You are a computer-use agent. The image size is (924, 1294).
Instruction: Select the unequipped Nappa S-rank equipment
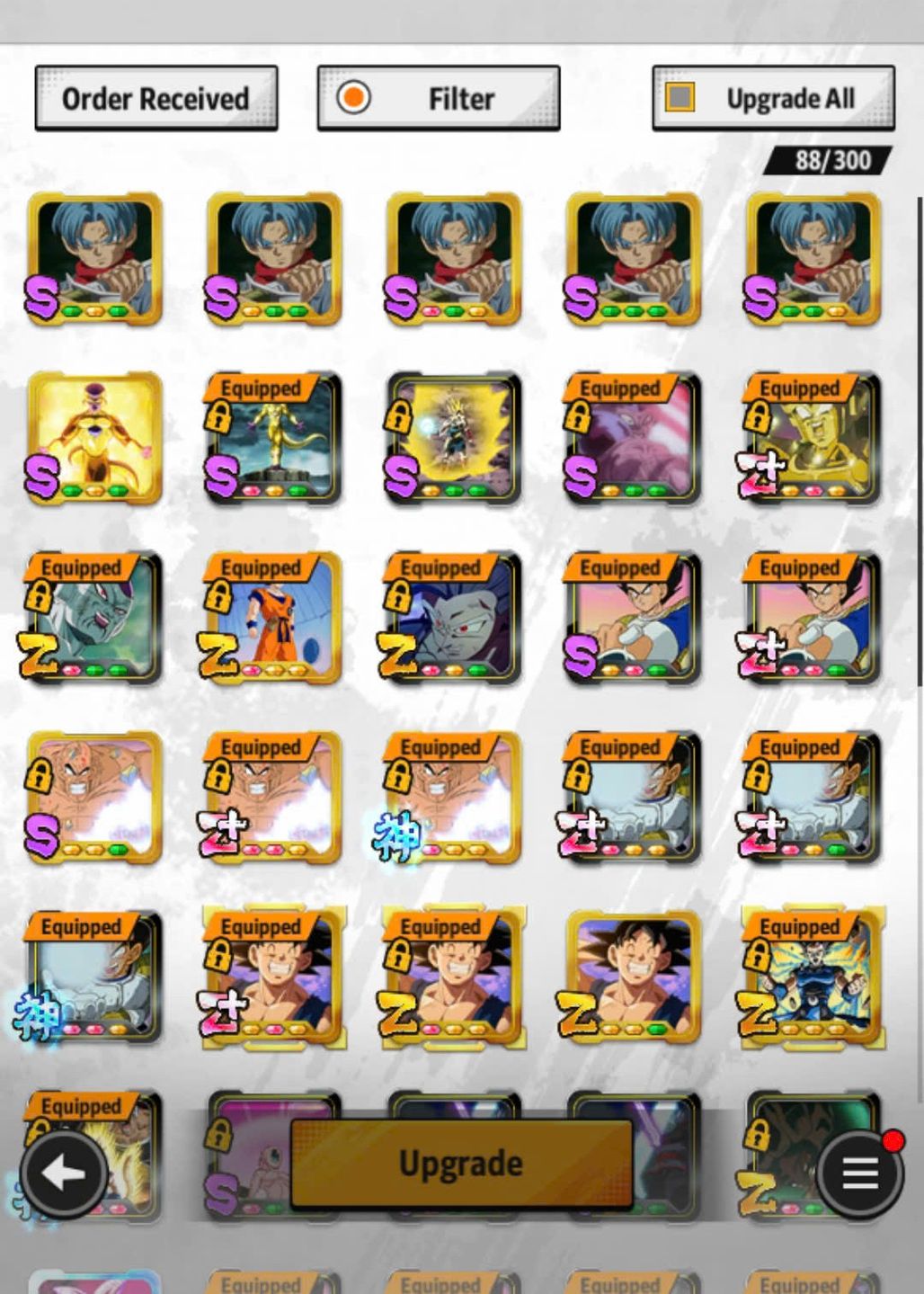point(94,798)
